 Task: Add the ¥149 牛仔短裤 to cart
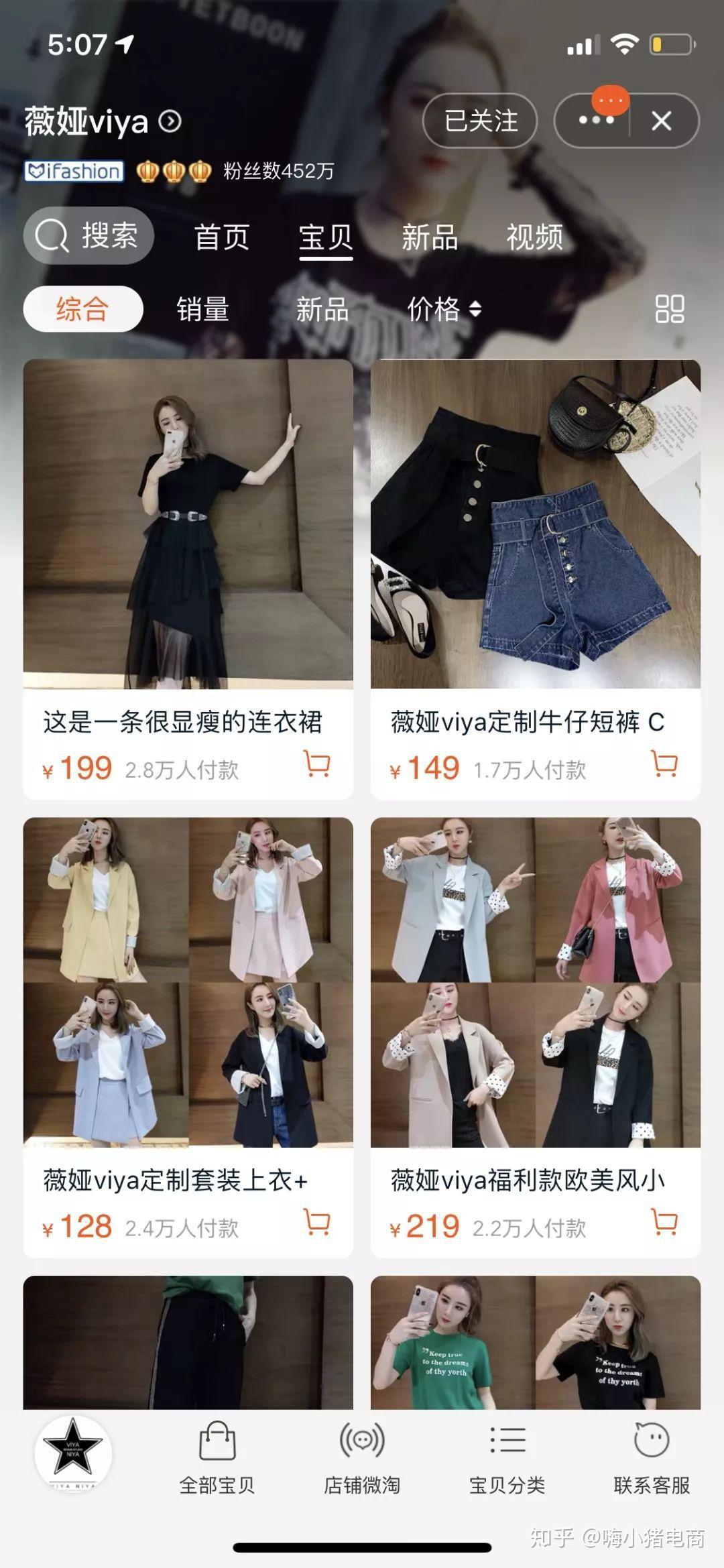664,764
